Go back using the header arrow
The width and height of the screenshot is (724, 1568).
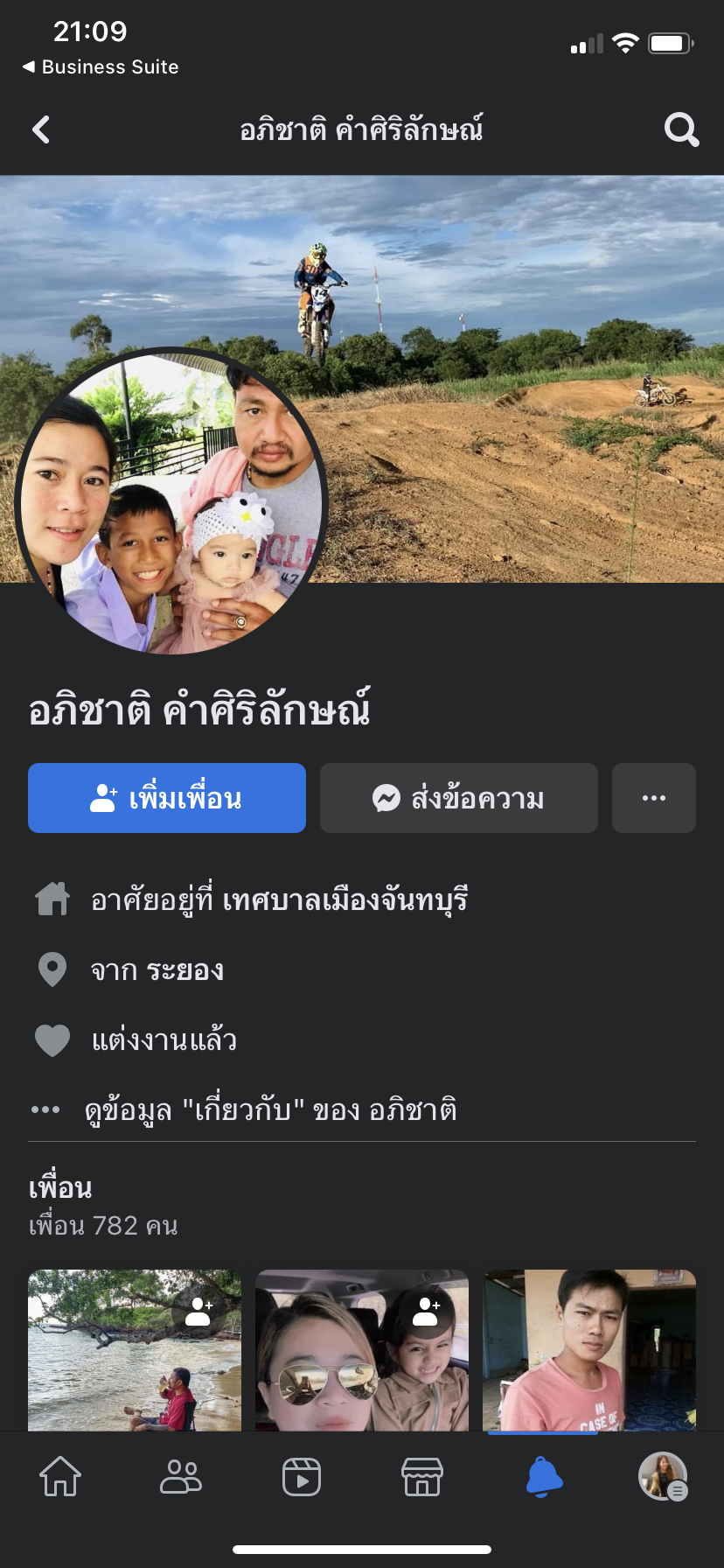(41, 130)
